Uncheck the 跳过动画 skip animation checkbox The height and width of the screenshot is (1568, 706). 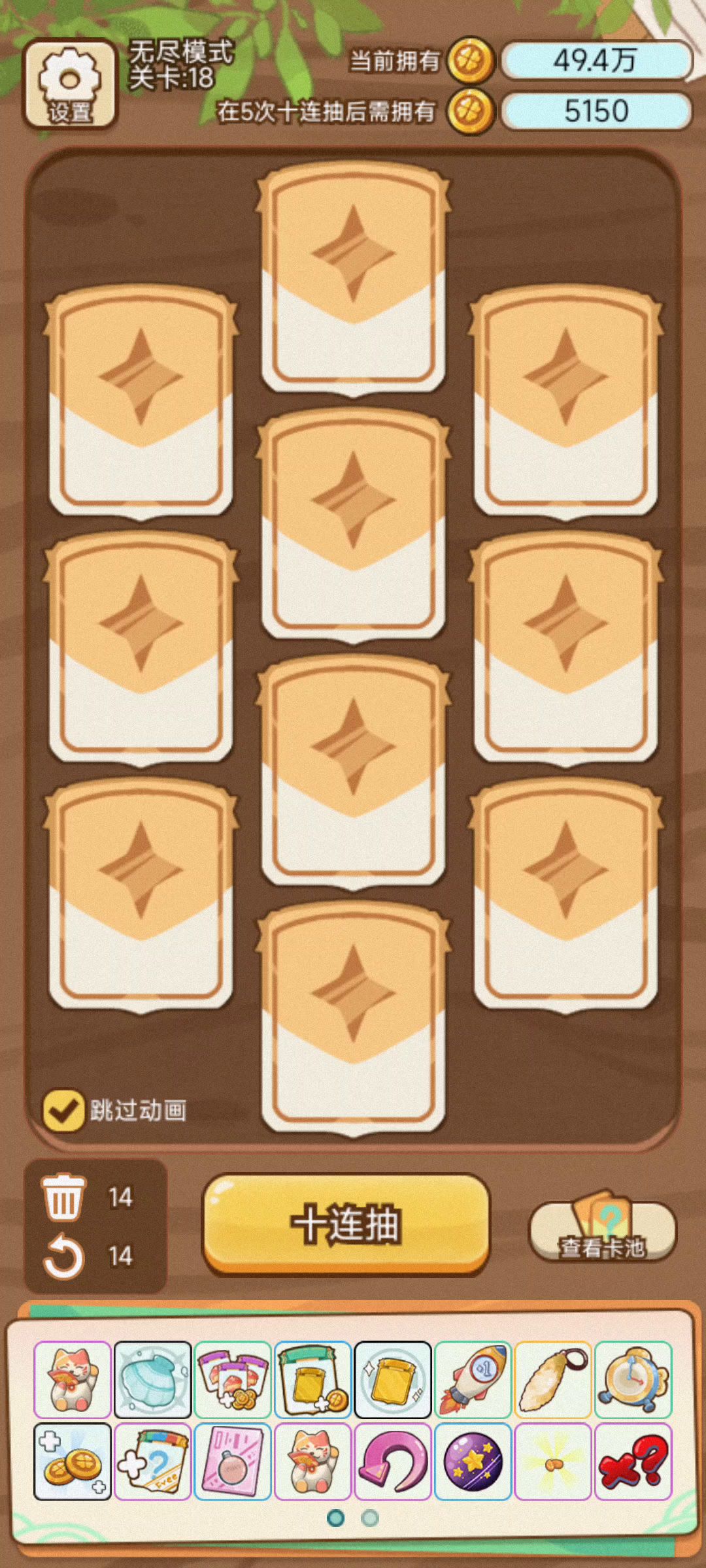63,1109
